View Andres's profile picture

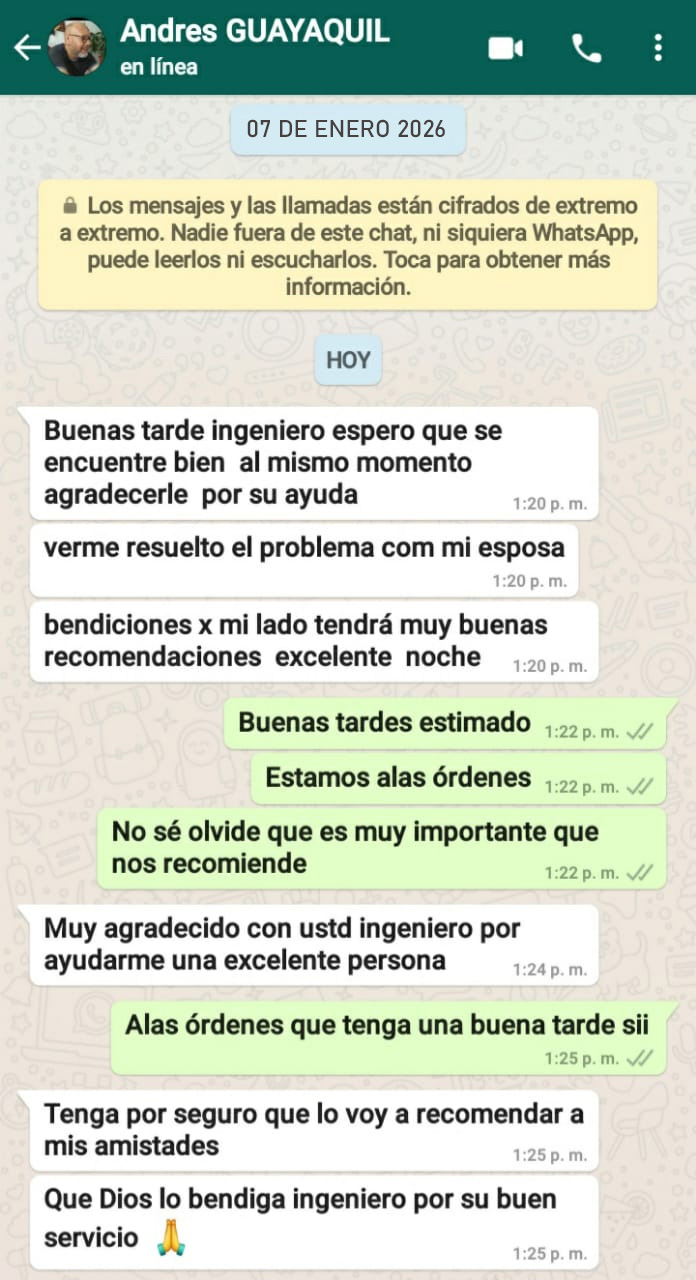point(77,48)
